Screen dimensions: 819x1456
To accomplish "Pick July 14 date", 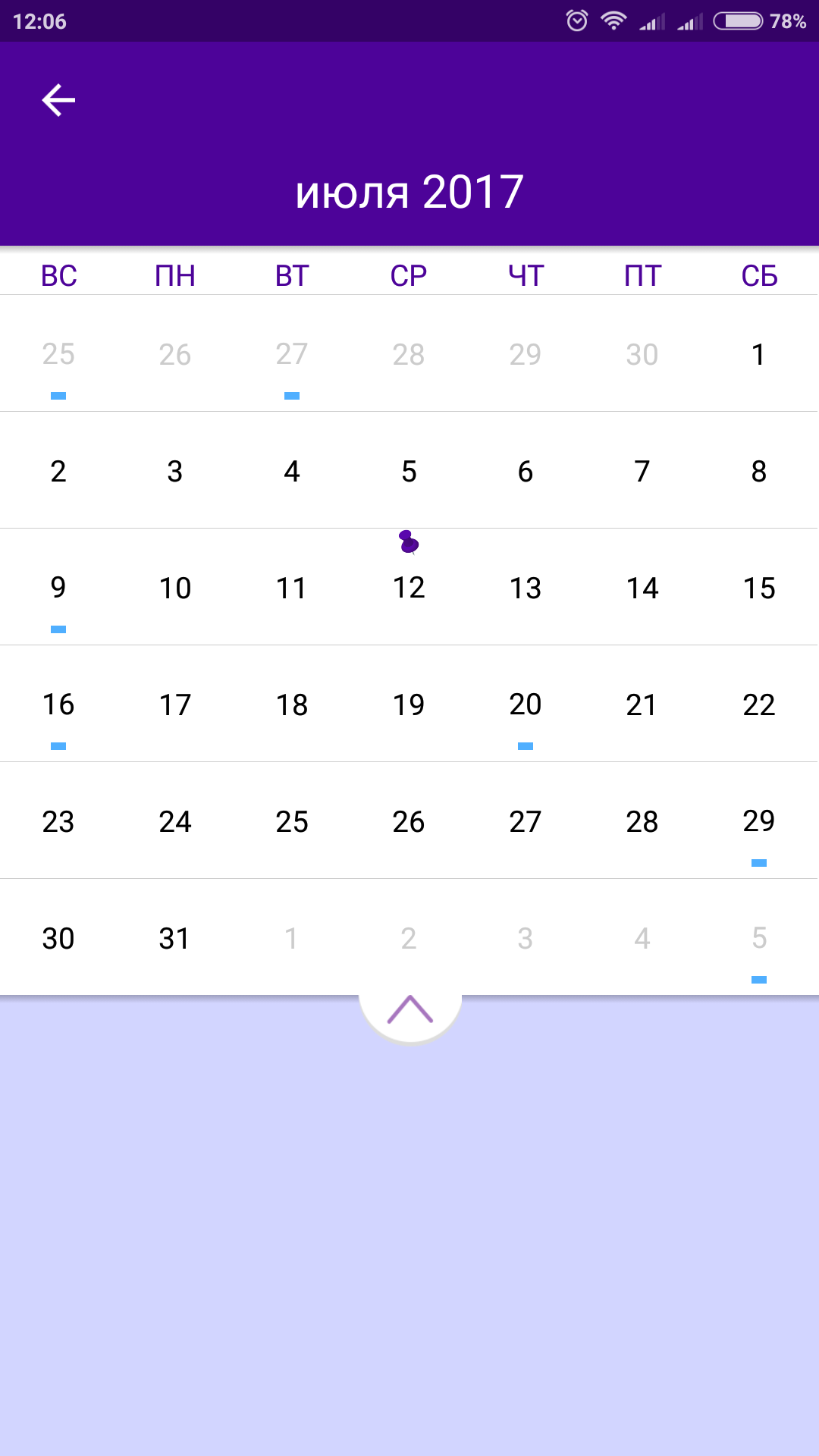I will tap(642, 588).
